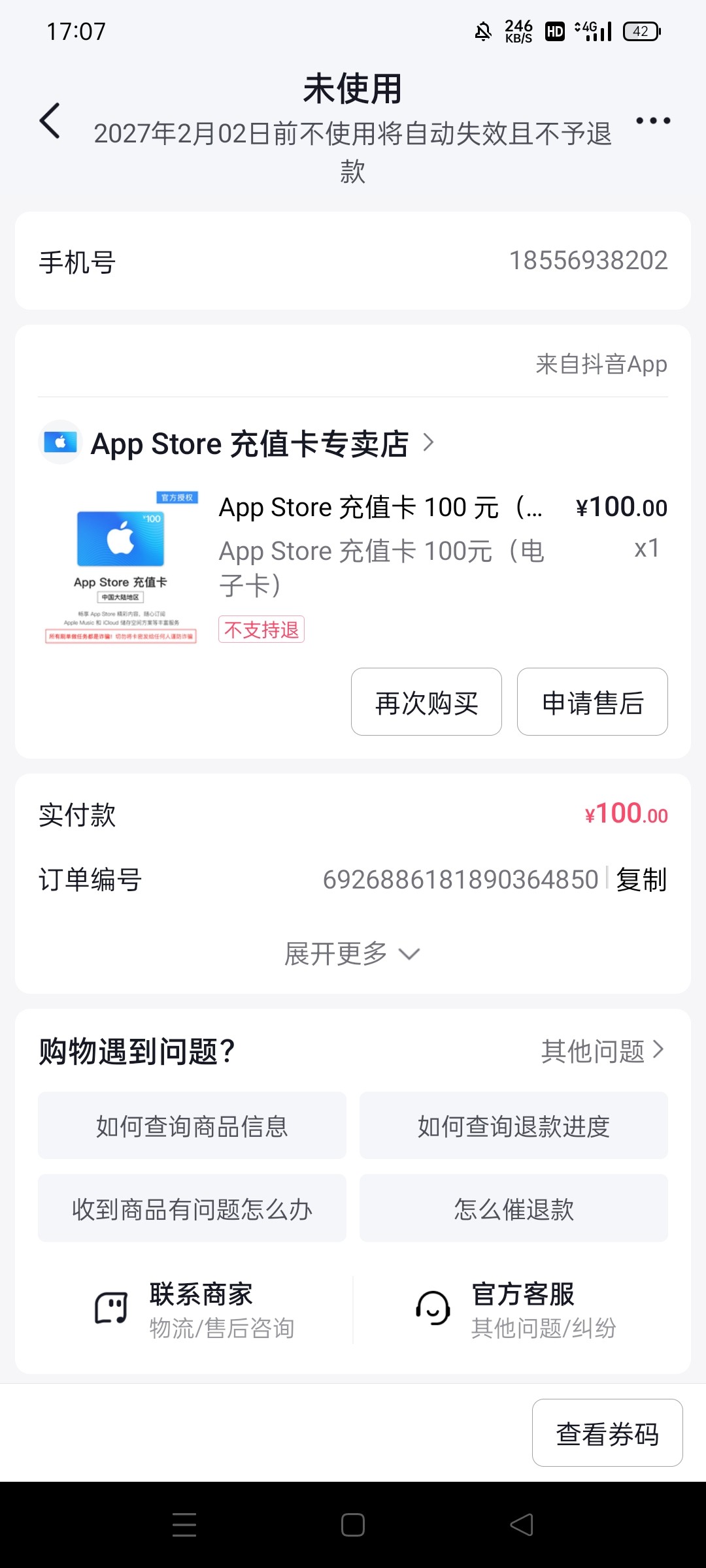This screenshot has height=1568, width=706.
Task: Expand 展开更多 to show more order details
Action: pyautogui.click(x=351, y=953)
